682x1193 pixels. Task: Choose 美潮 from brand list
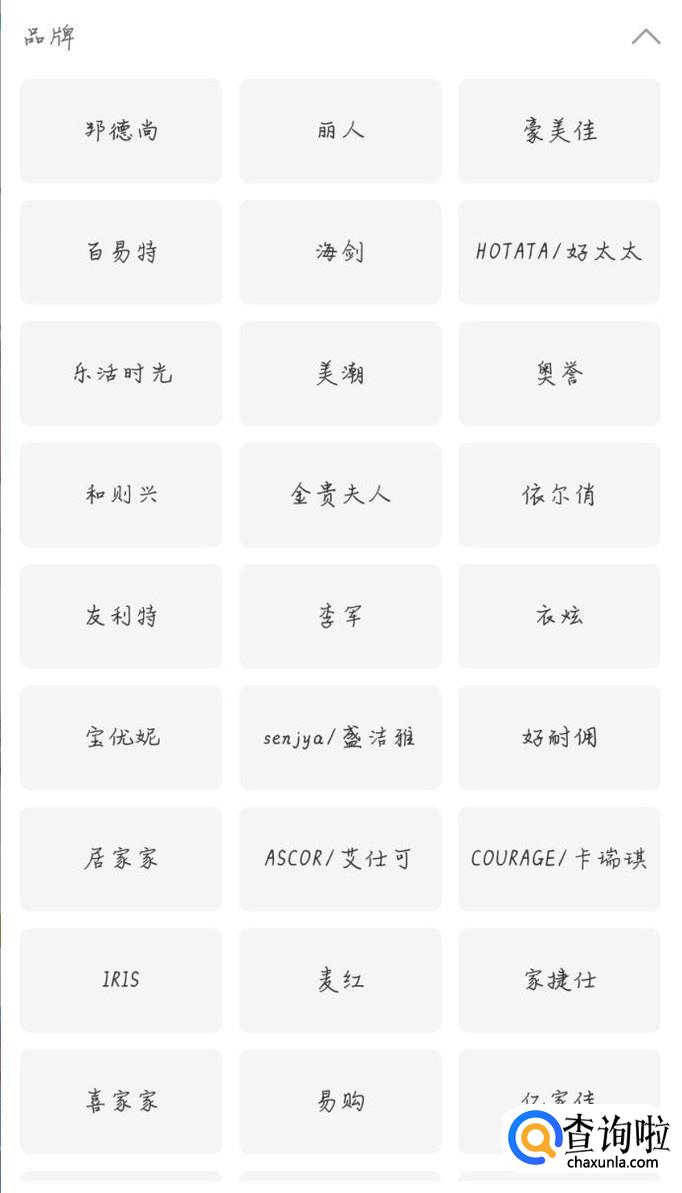(x=340, y=373)
